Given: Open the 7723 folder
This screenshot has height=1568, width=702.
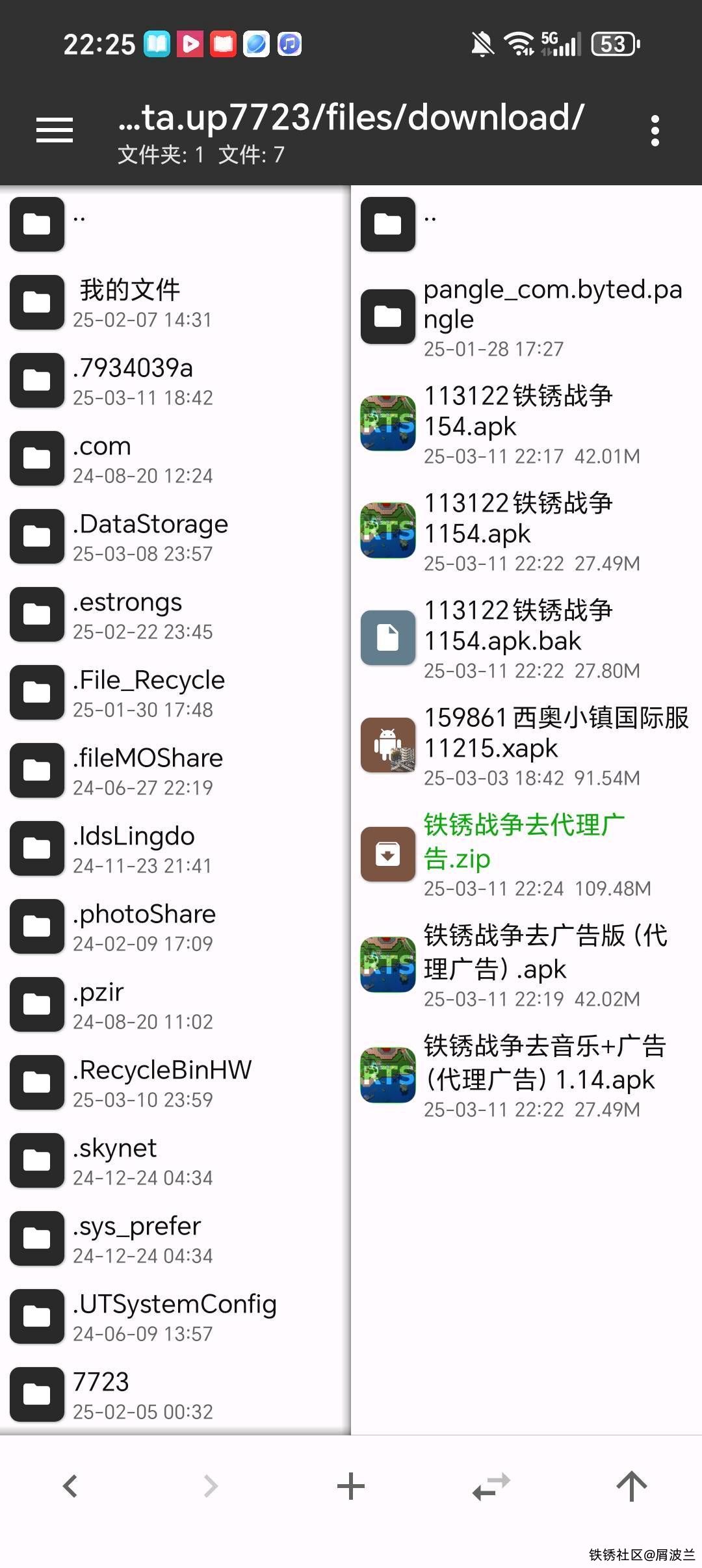Looking at the screenshot, I should pyautogui.click(x=101, y=1394).
